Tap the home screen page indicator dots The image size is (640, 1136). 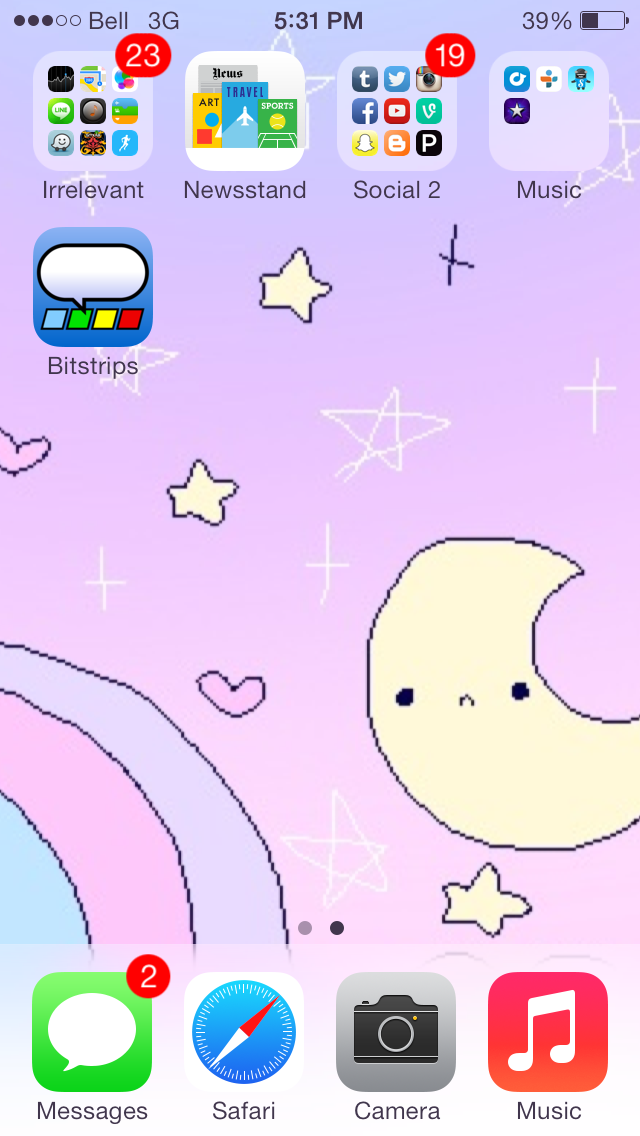pyautogui.click(x=320, y=928)
